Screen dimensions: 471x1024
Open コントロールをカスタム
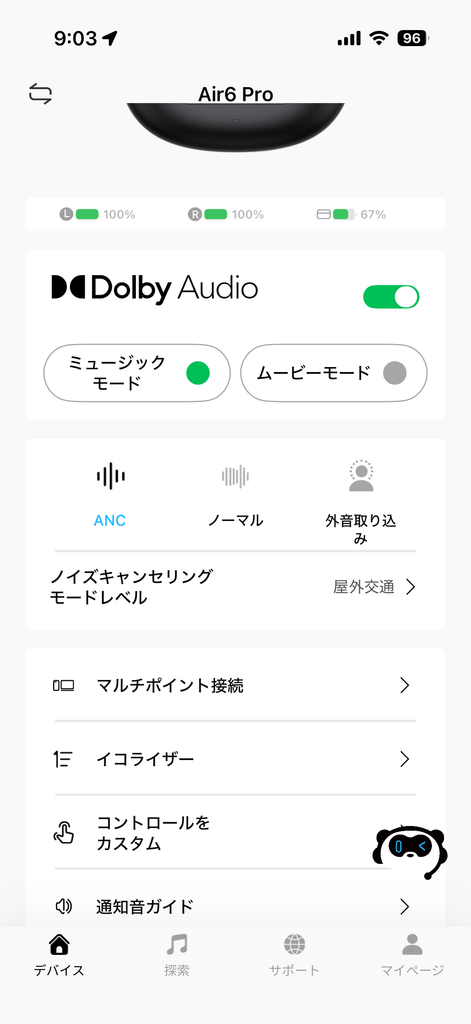[216, 833]
